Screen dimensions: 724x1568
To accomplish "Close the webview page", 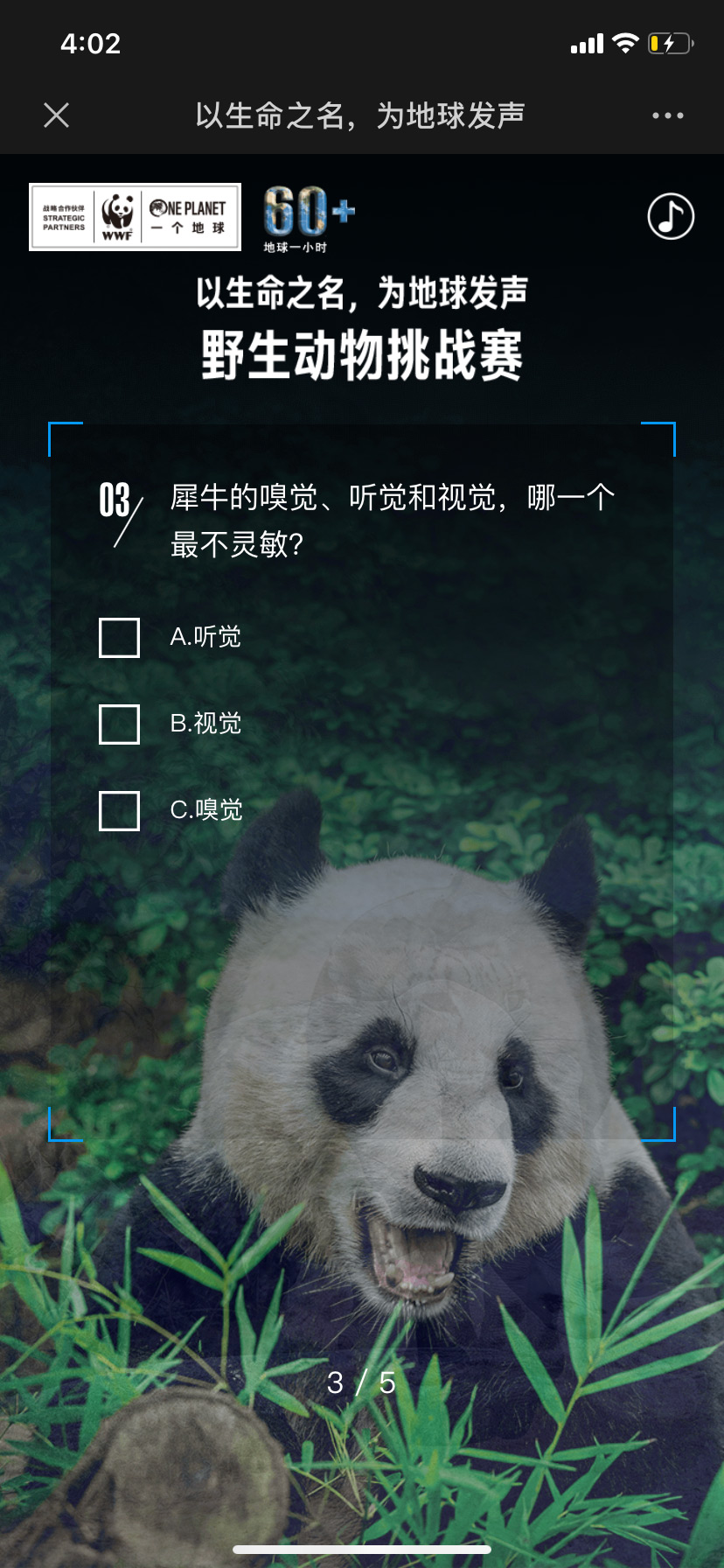I will (x=57, y=115).
